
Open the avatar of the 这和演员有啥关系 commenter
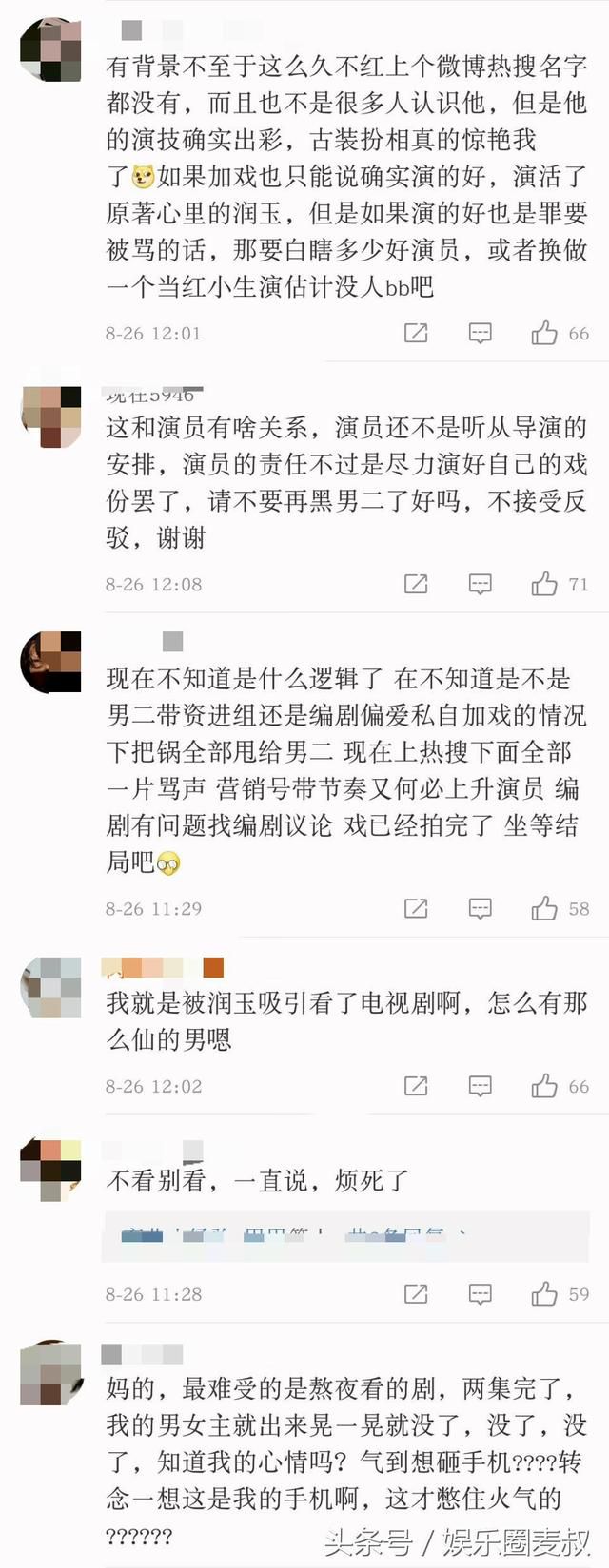(50, 416)
